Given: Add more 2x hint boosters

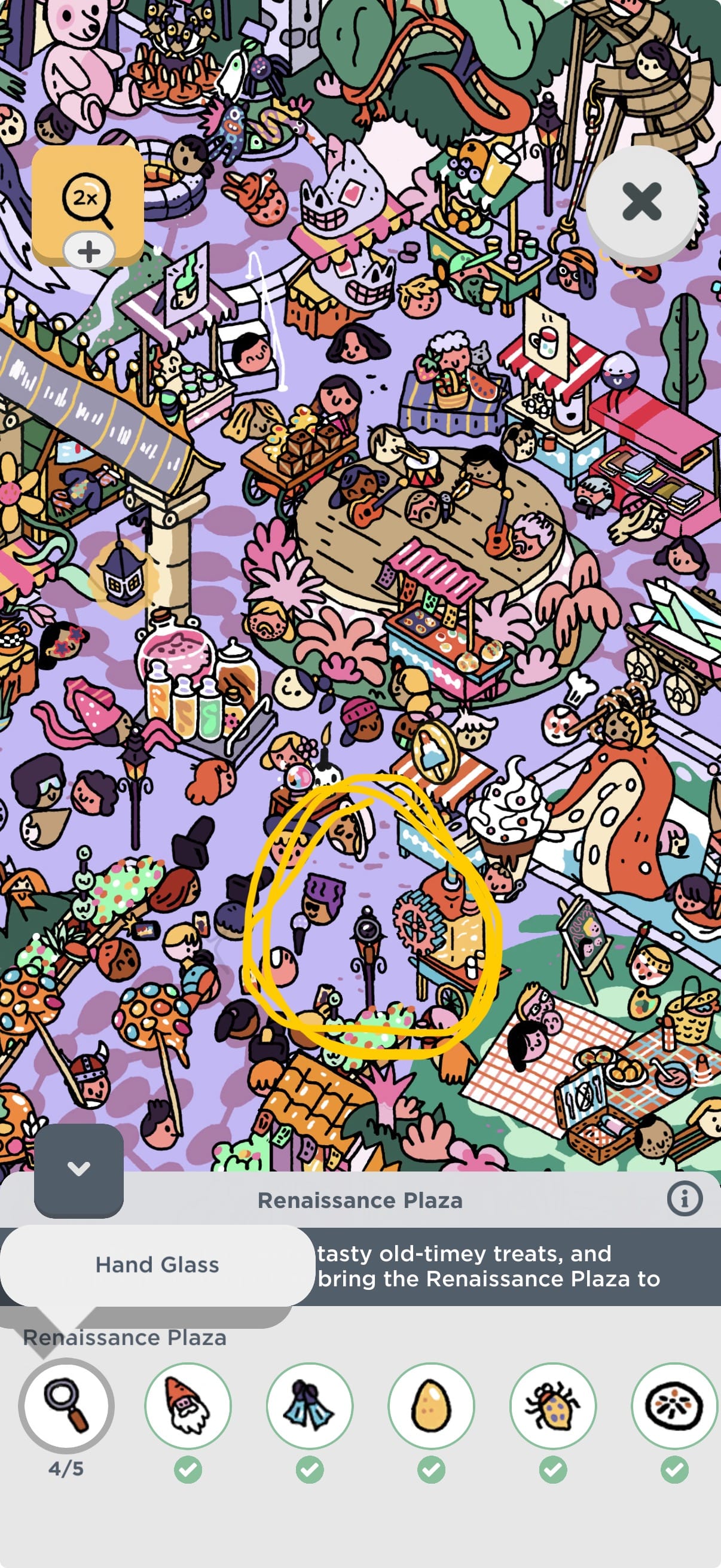Looking at the screenshot, I should click(89, 251).
